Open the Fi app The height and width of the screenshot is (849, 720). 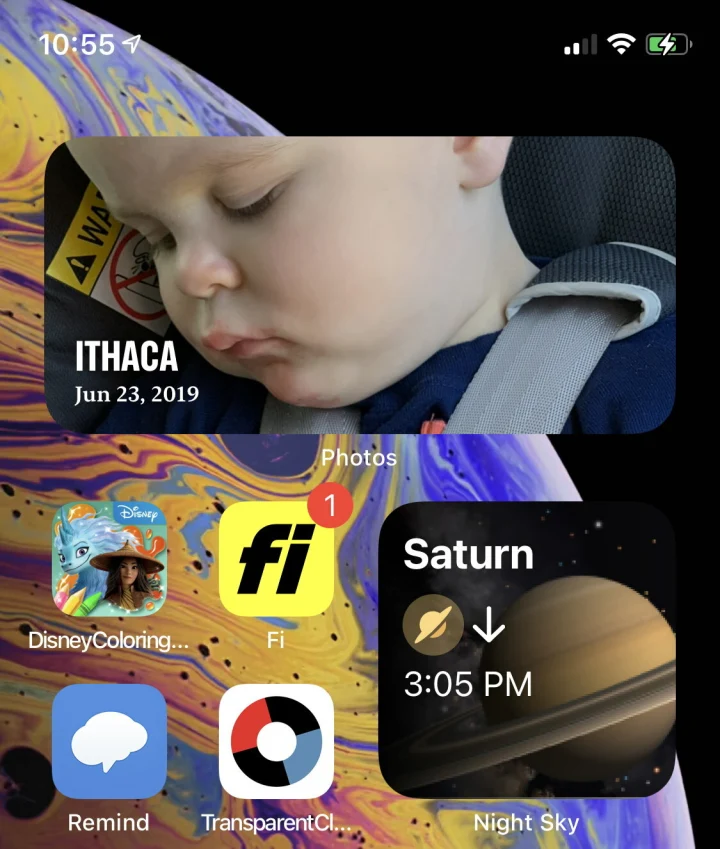(x=276, y=558)
